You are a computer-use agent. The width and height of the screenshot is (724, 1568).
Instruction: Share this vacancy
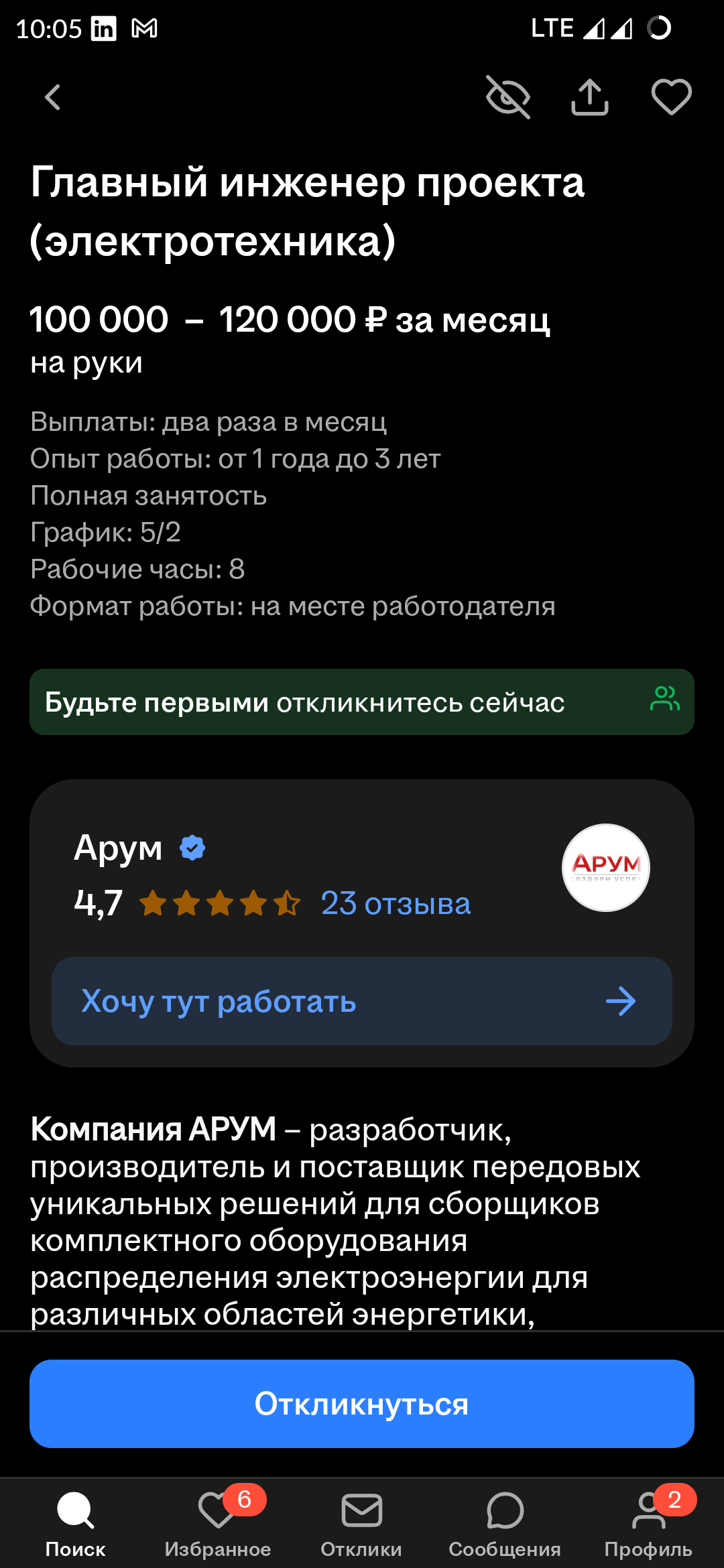tap(590, 97)
